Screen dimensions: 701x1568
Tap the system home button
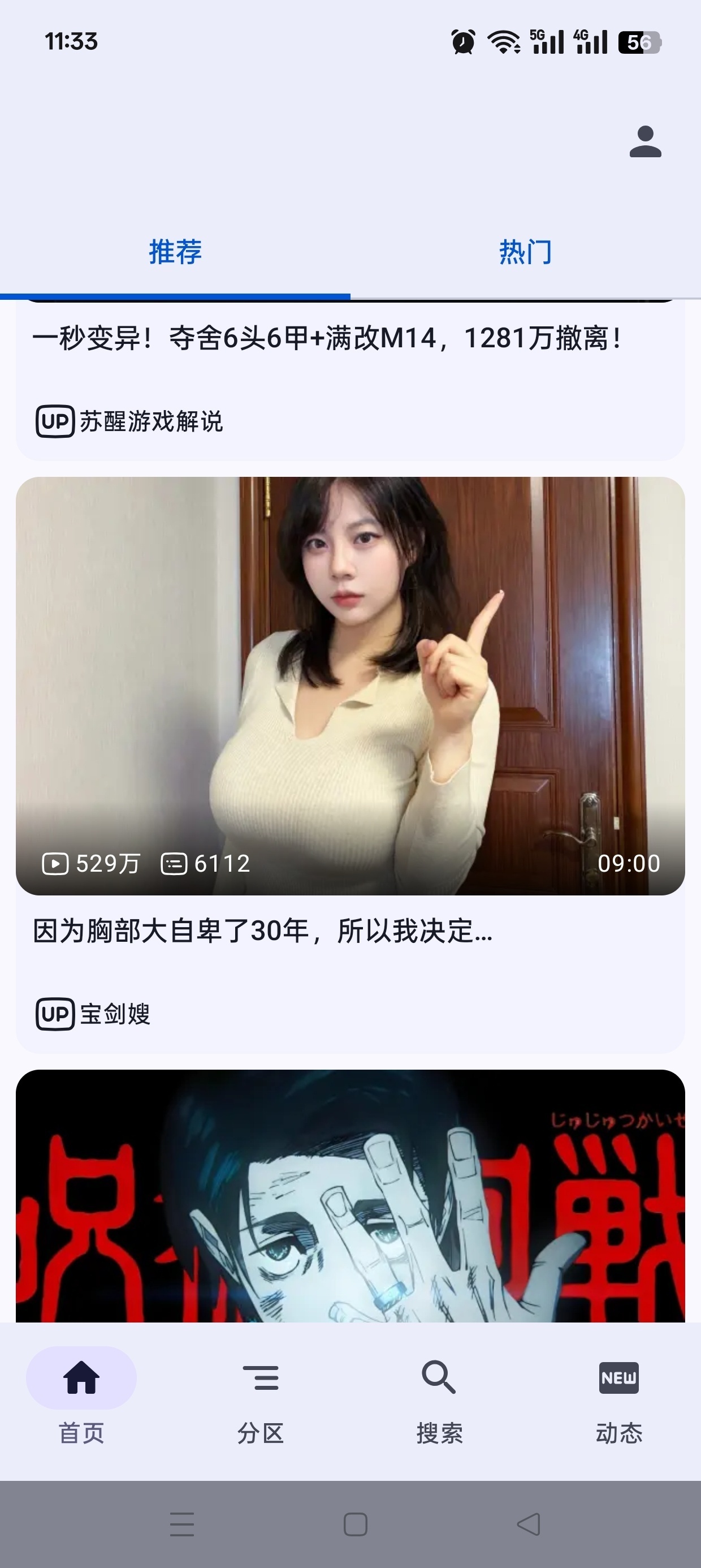pyautogui.click(x=356, y=1524)
